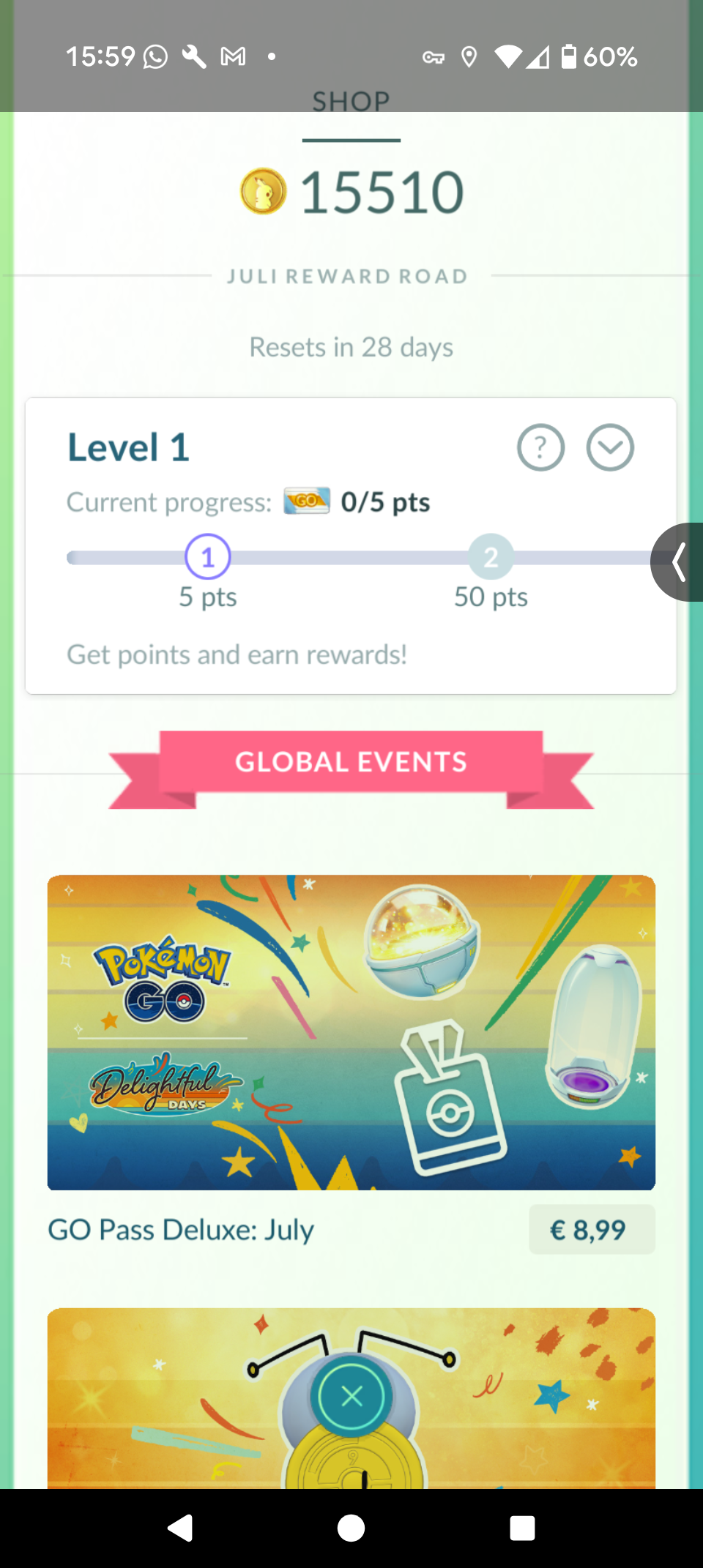Screen dimensions: 703x1568
Task: Close the shop with the X button
Action: [351, 1396]
